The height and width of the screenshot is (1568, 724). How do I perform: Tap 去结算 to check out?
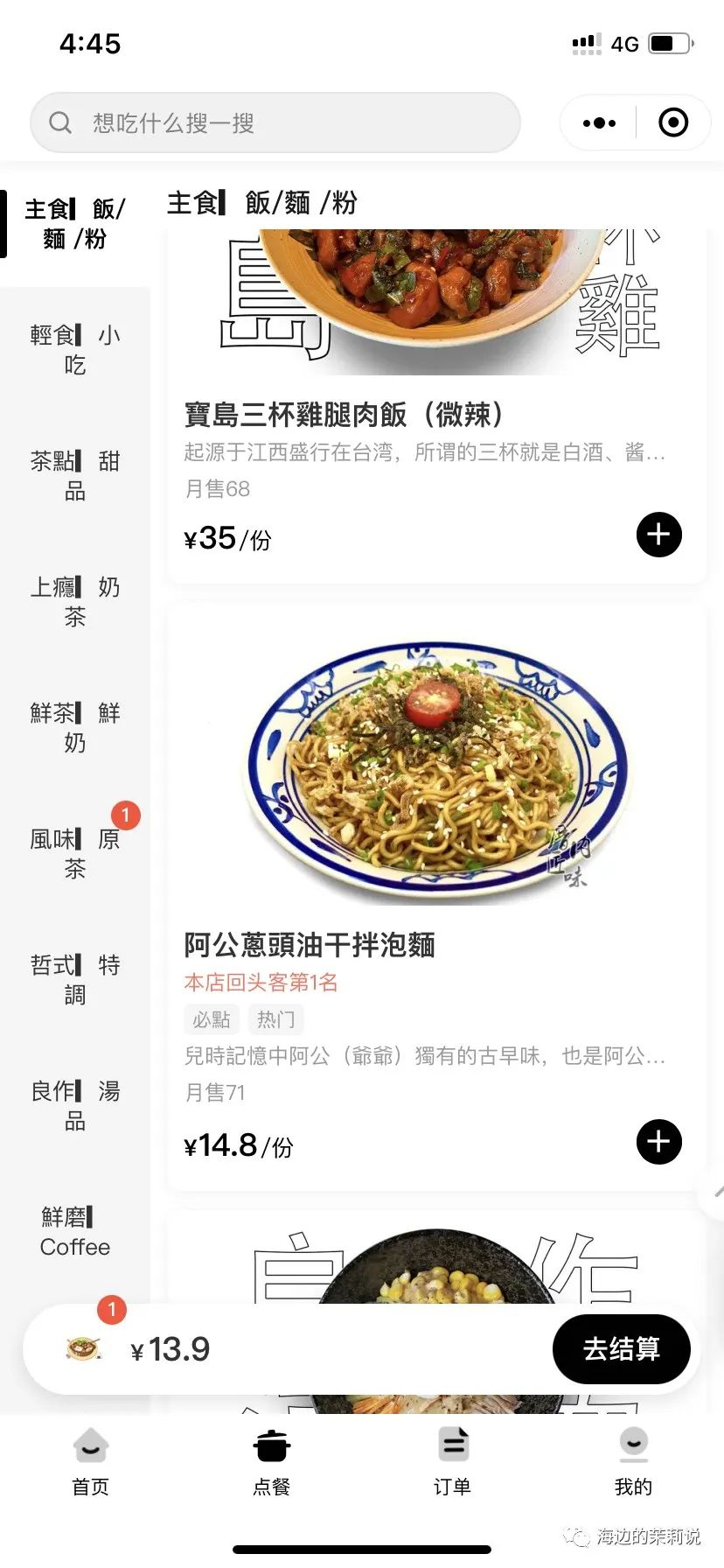point(621,1349)
